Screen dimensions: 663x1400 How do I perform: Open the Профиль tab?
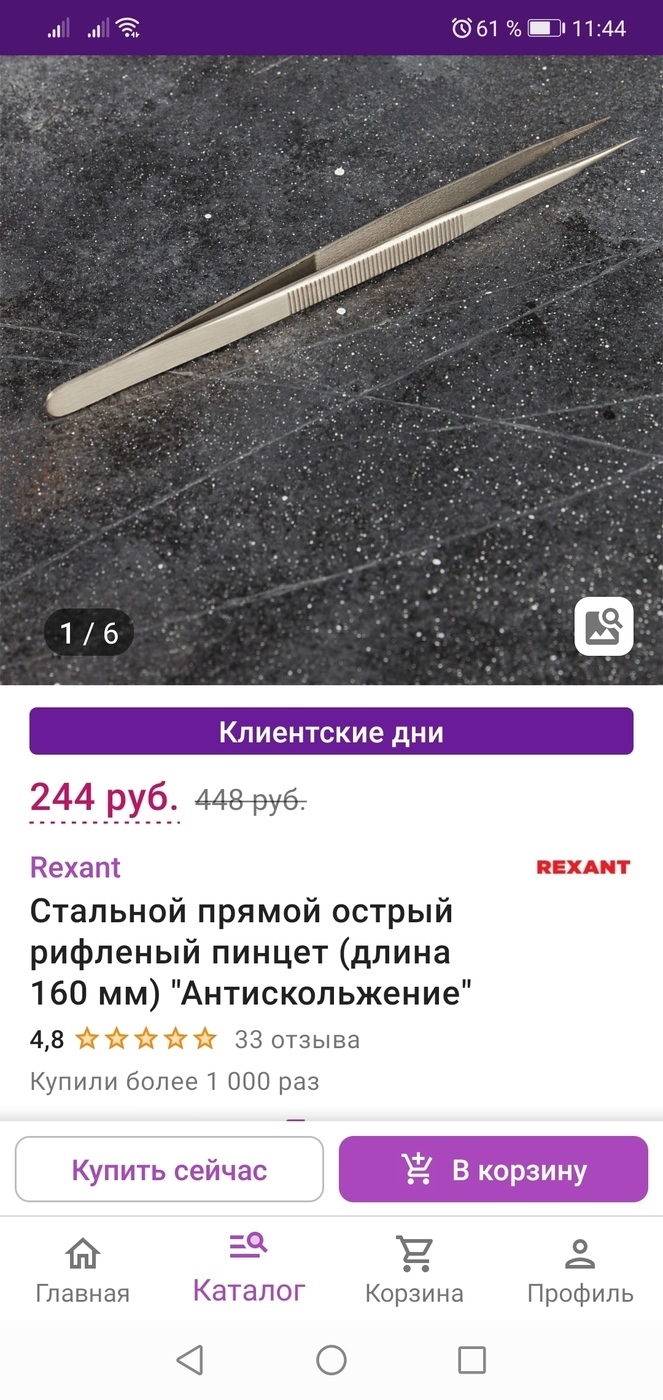point(580,1270)
